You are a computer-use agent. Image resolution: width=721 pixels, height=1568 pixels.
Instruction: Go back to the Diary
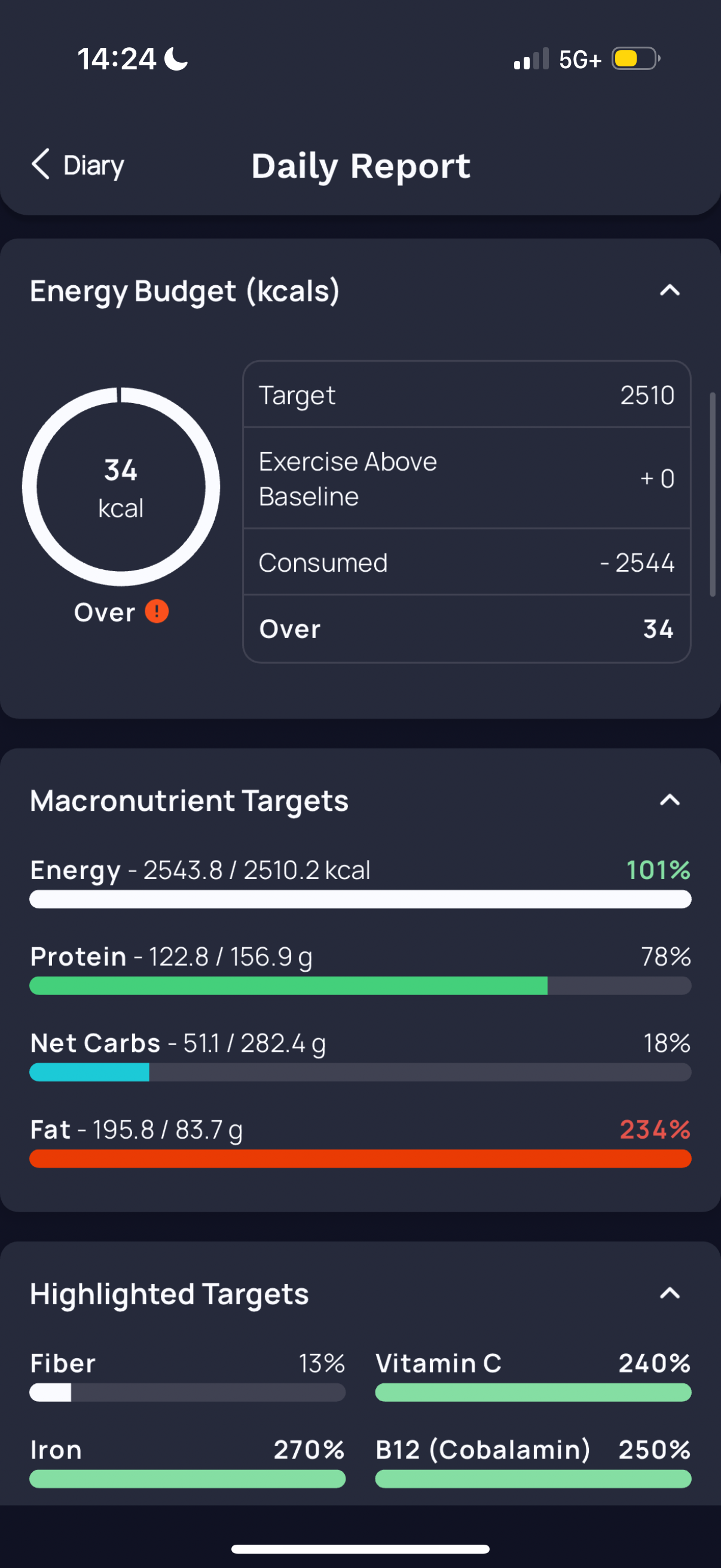(78, 165)
